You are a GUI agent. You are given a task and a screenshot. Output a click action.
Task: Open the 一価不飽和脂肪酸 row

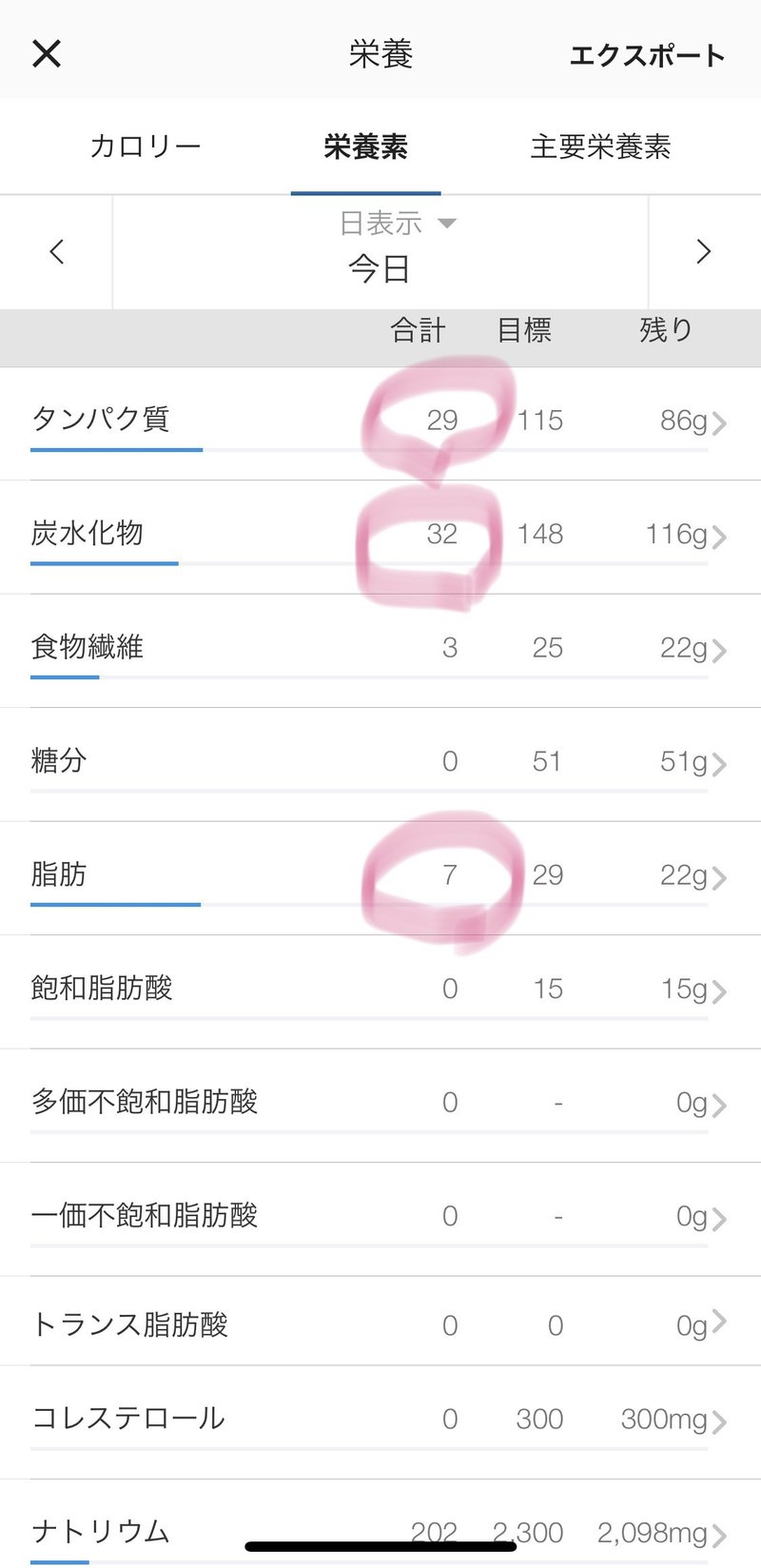[380, 1216]
